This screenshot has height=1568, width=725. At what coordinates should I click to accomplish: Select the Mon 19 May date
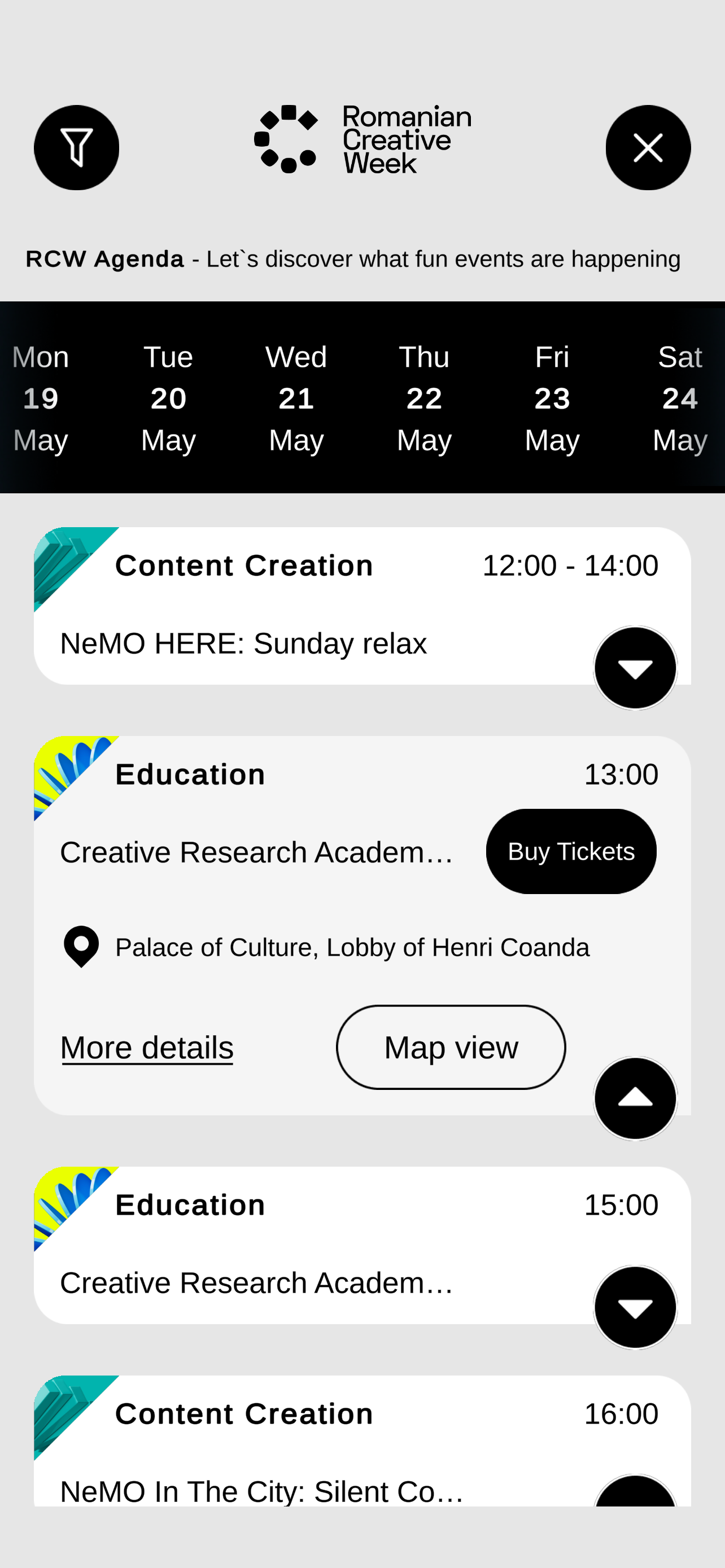point(40,397)
